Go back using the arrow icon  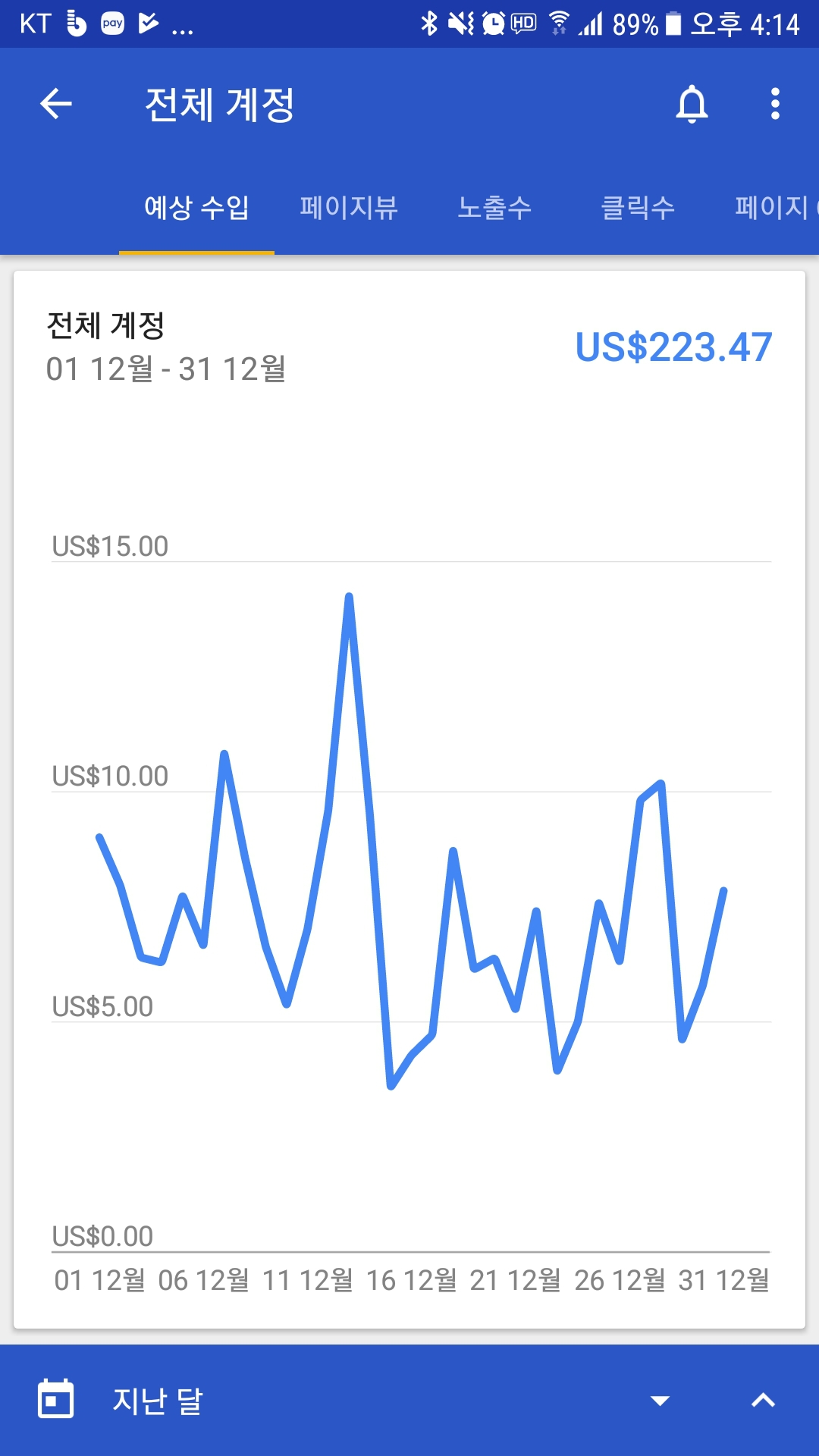[x=56, y=104]
